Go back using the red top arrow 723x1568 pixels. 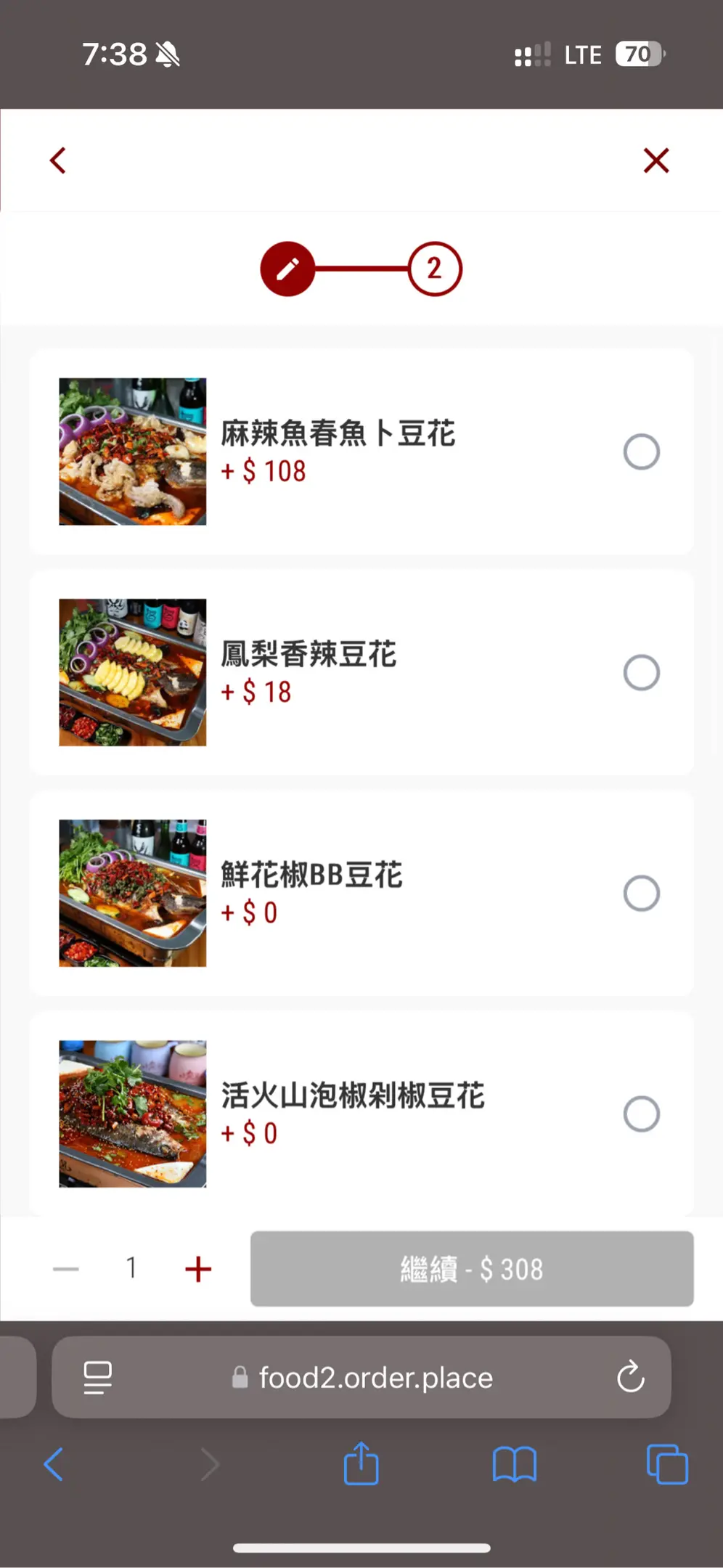(x=58, y=160)
